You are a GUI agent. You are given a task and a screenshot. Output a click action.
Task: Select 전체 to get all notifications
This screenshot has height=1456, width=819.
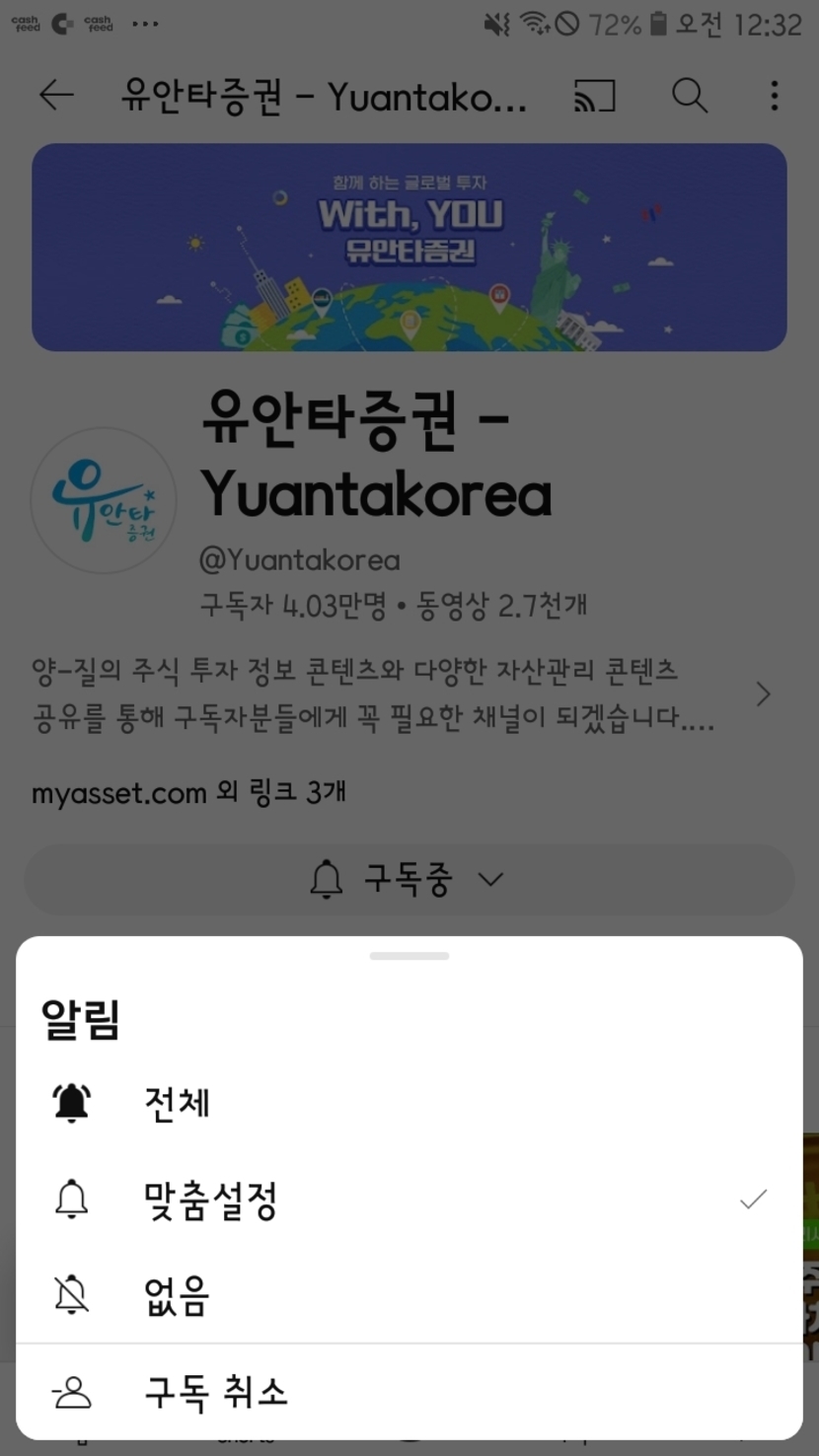[x=178, y=1103]
